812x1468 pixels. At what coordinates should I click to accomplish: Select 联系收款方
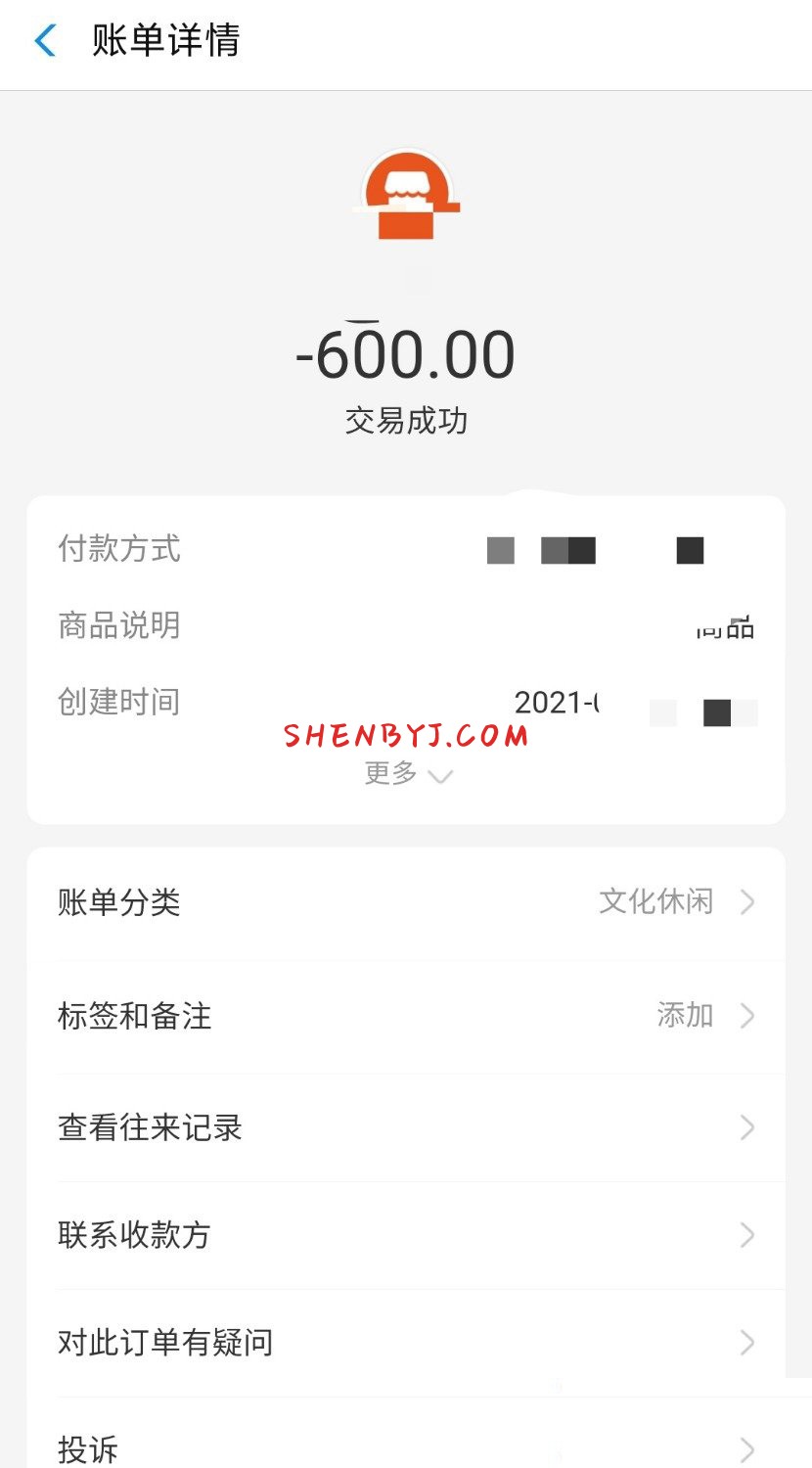405,1235
